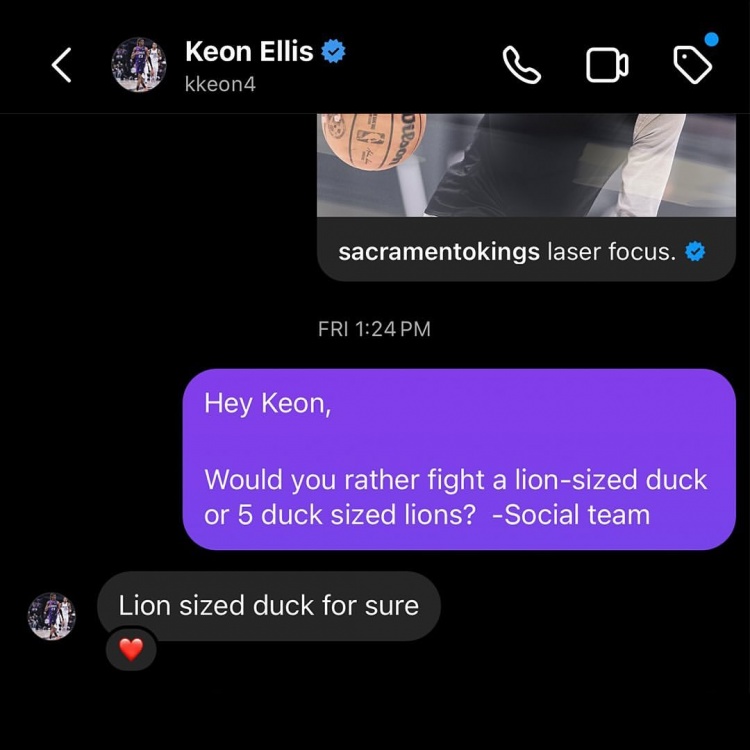Tap Keon's avatar beside his reply
The image size is (750, 750).
pyautogui.click(x=51, y=616)
